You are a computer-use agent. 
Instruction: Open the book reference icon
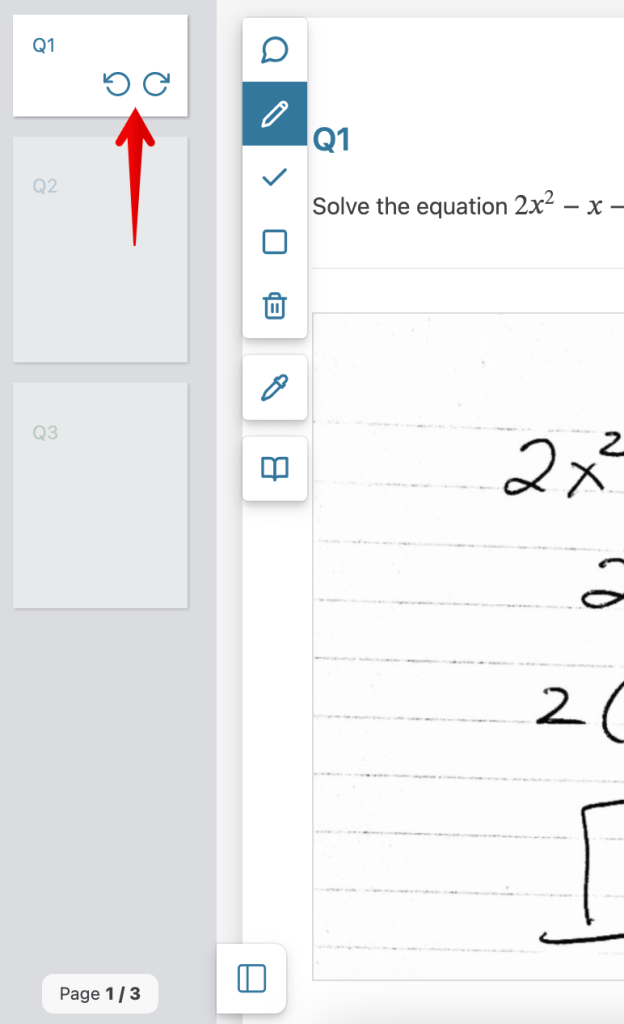(x=274, y=468)
